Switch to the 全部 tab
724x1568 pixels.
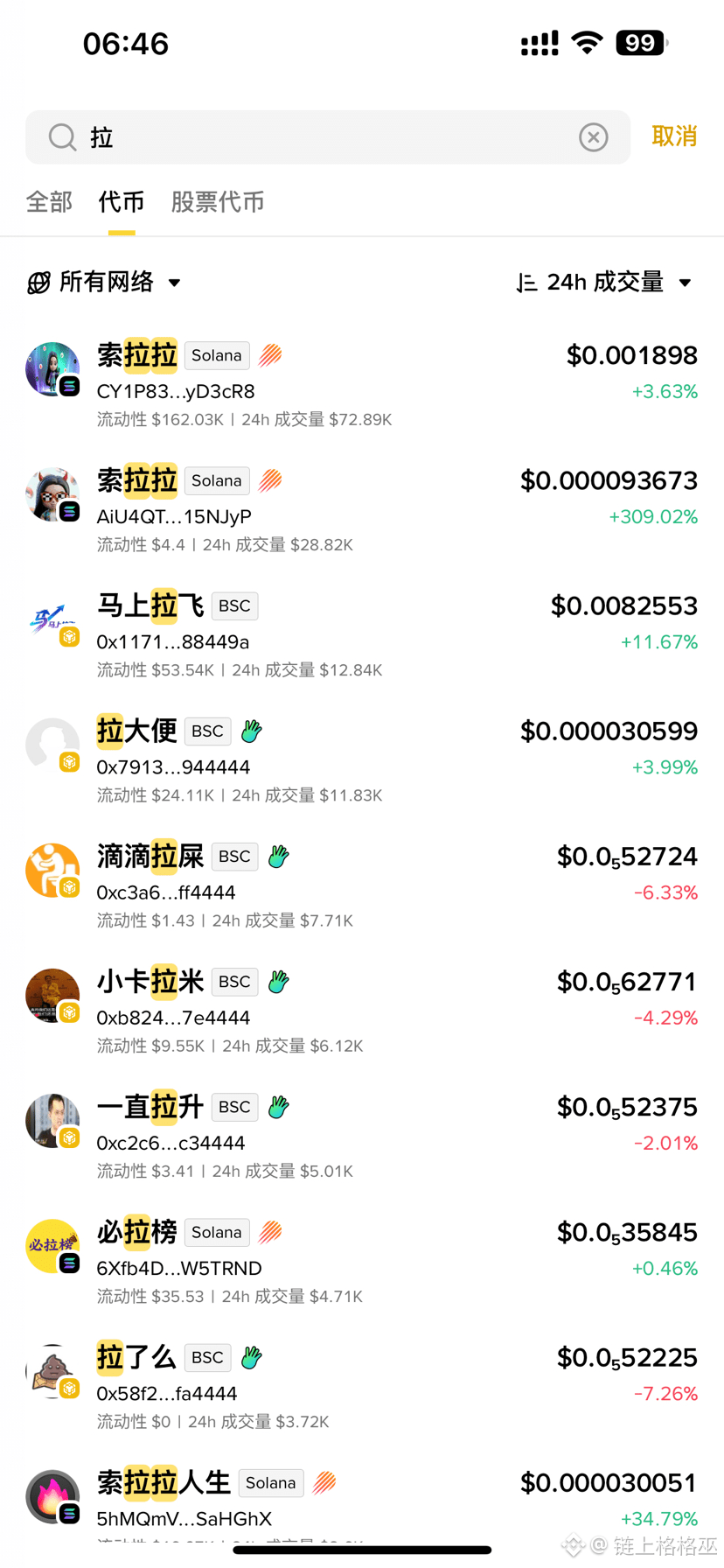point(49,202)
